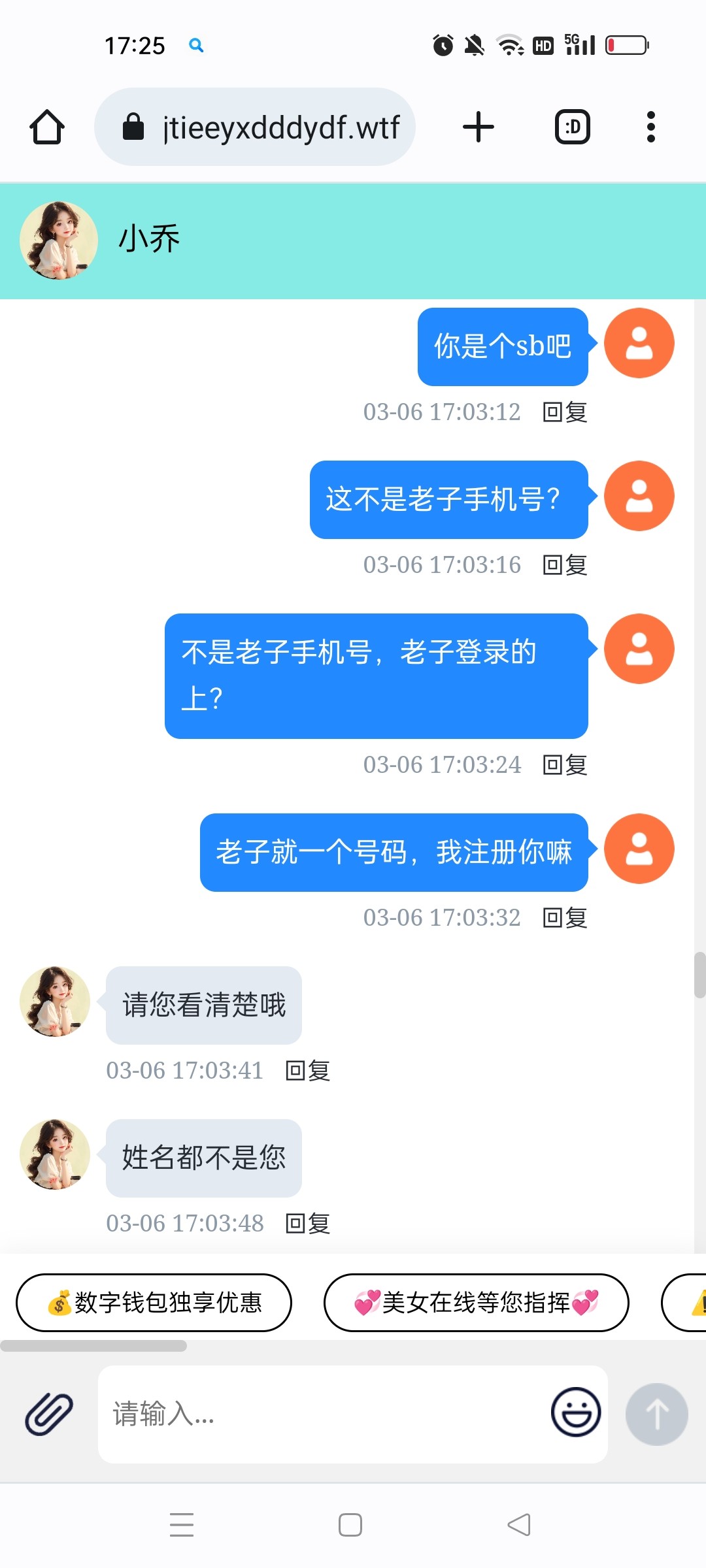Tap 回复 under the 请您看清楚哦 message

pos(307,1070)
